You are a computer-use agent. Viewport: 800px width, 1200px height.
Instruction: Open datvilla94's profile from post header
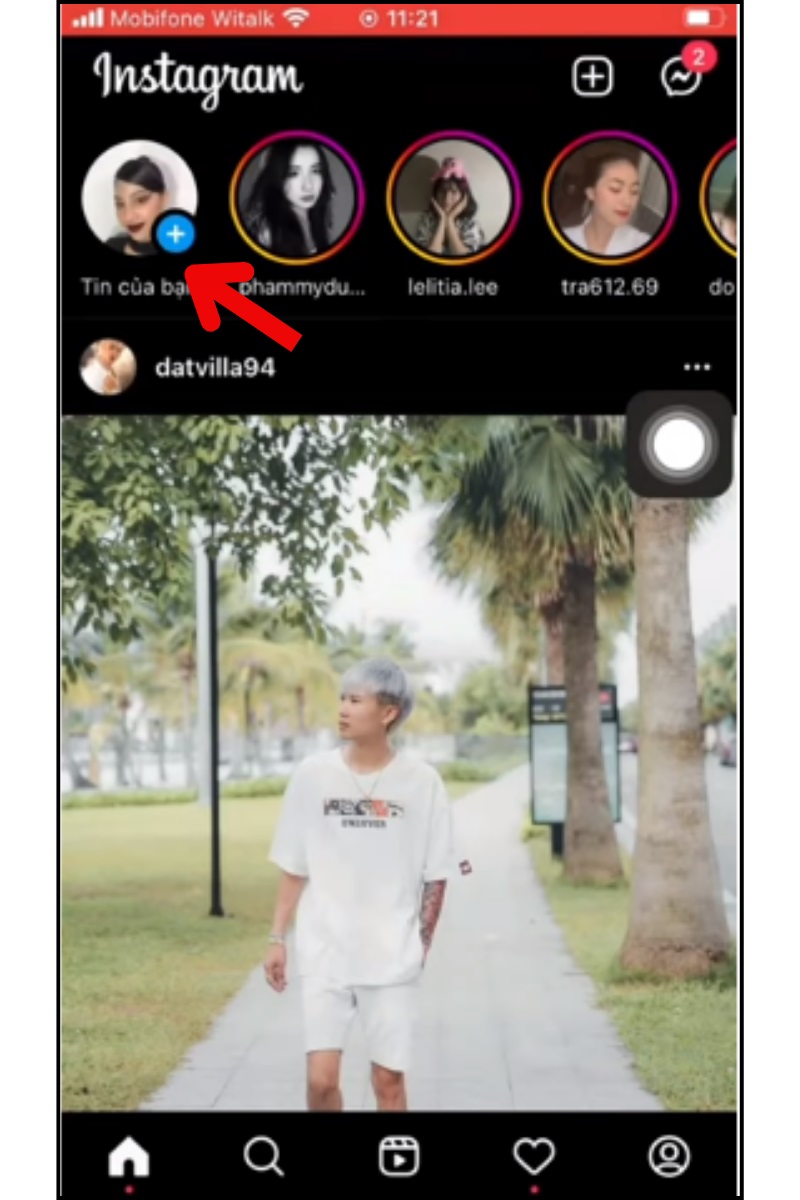coord(214,368)
